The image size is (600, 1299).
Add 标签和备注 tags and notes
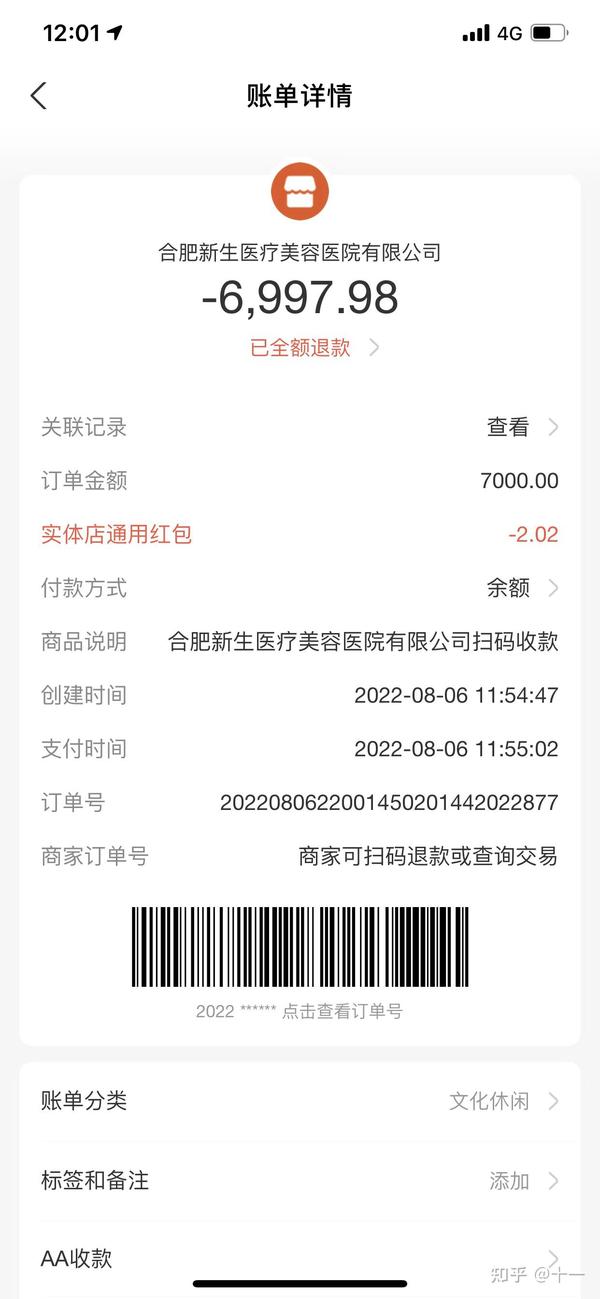pos(300,1181)
